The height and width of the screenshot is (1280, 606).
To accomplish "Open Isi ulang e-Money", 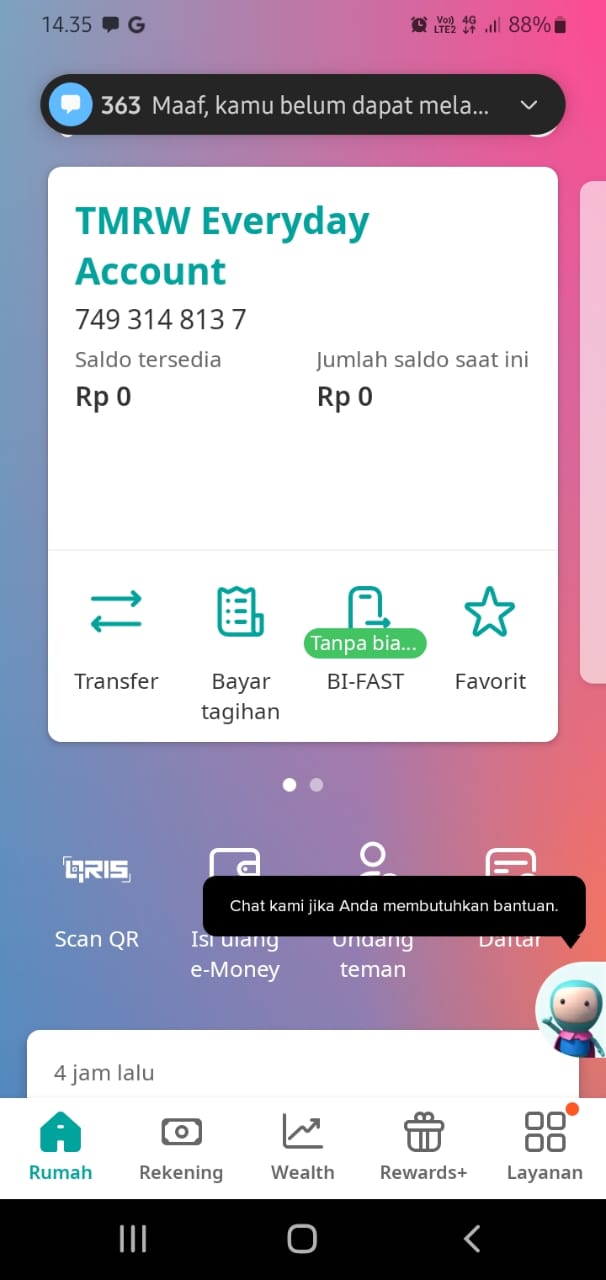I will click(235, 912).
